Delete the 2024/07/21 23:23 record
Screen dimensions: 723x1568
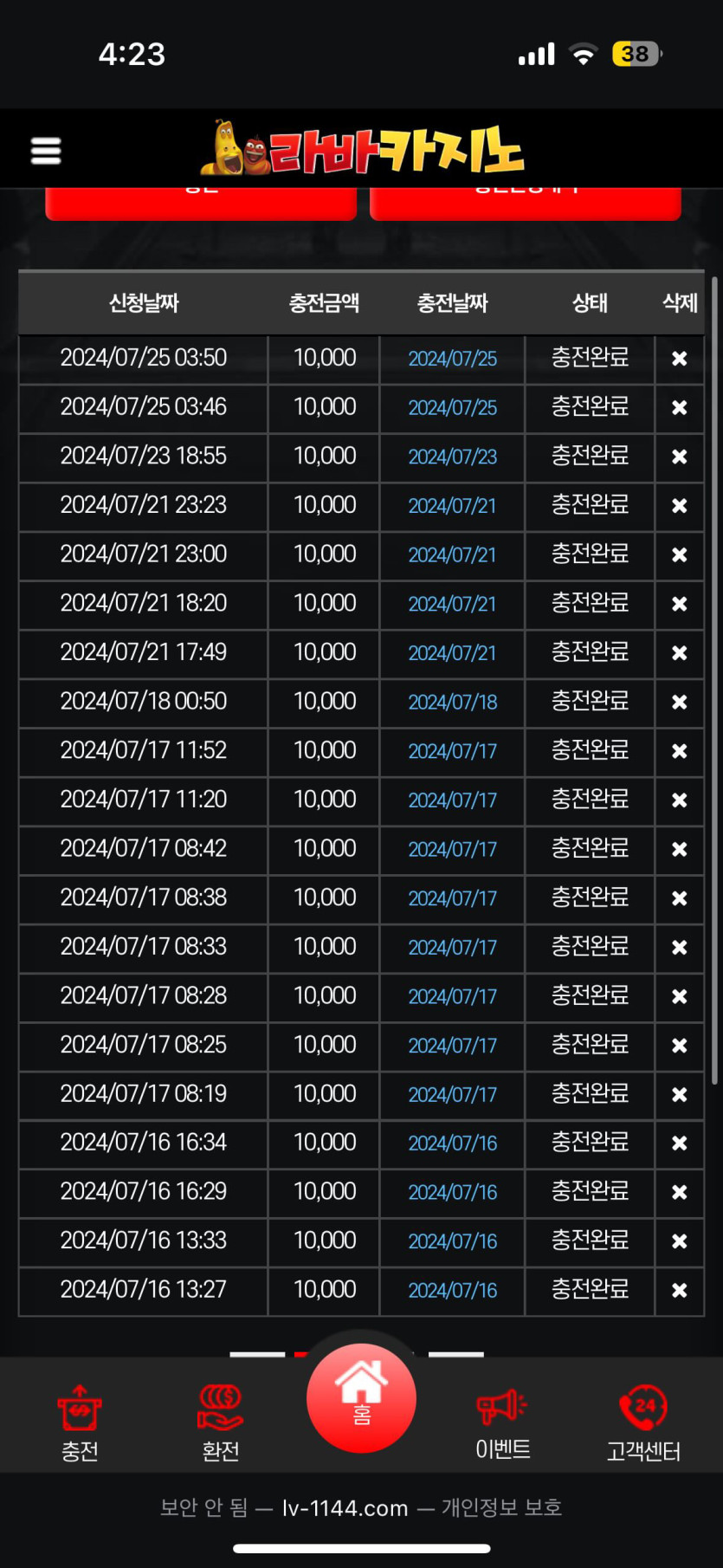[x=680, y=505]
